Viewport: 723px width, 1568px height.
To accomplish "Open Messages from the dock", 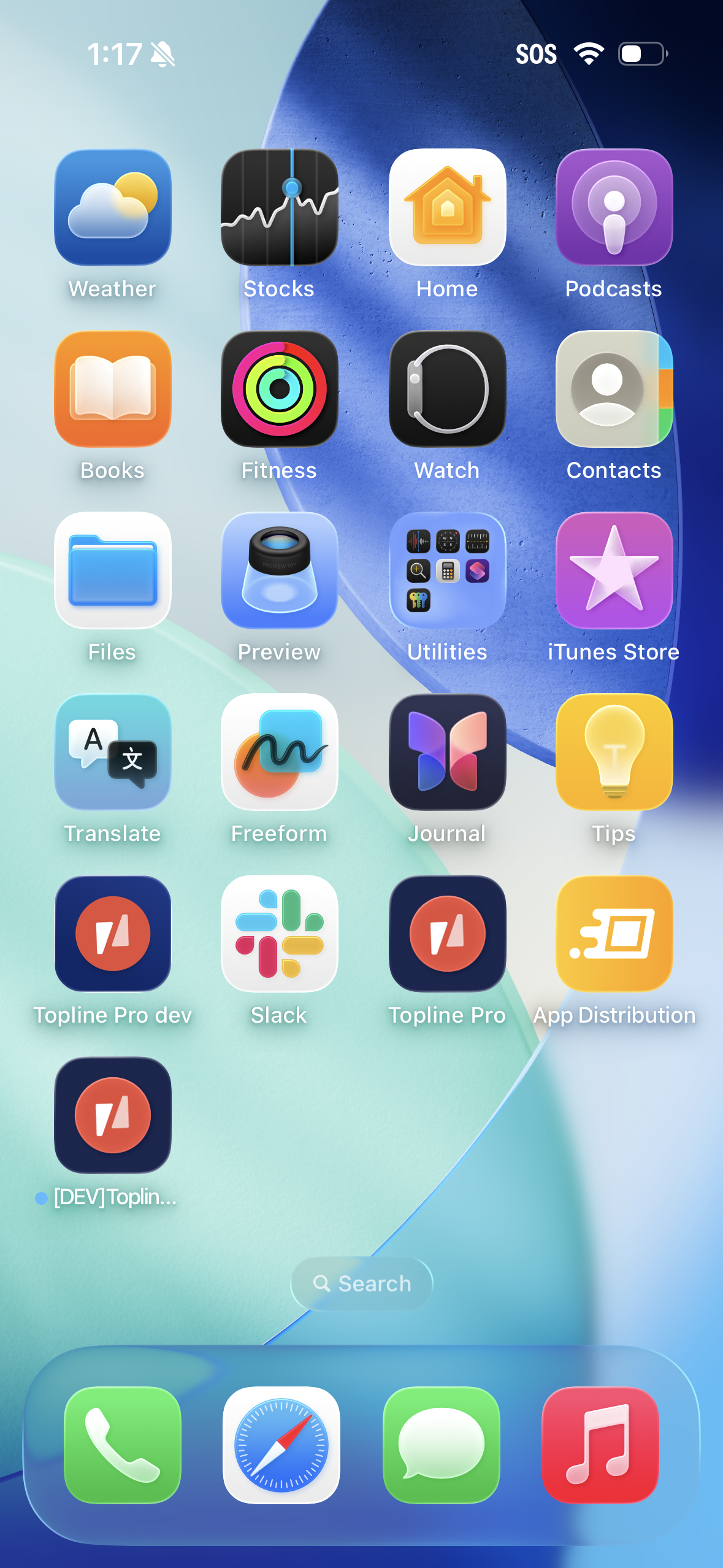I will coord(441,1445).
